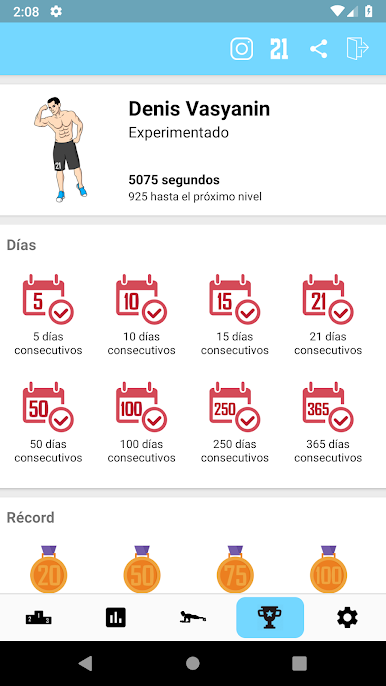Image resolution: width=386 pixels, height=686 pixels.
Task: Open the Instagram icon in the top bar
Action: coord(242,49)
